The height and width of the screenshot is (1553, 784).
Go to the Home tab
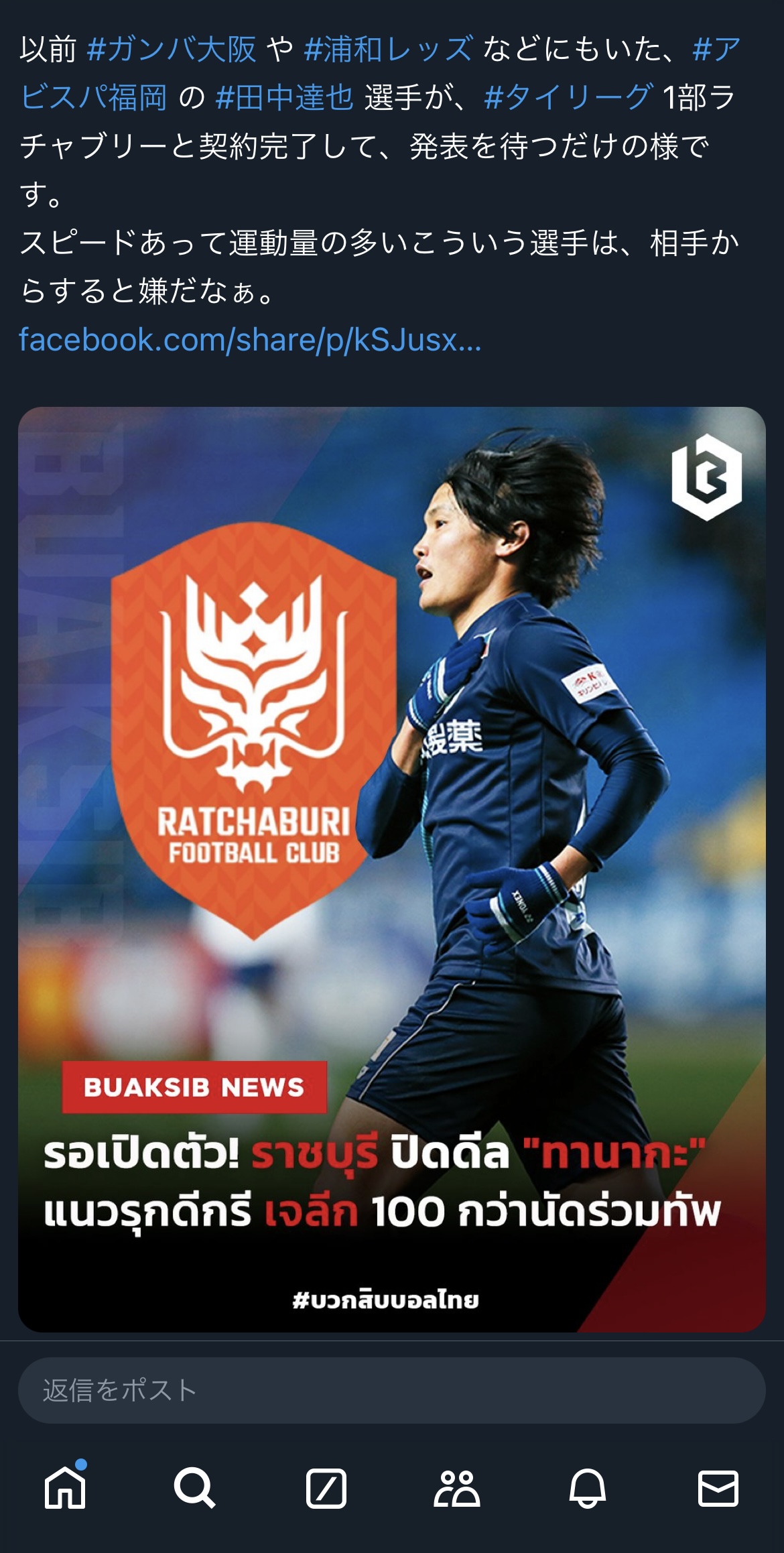click(x=65, y=1488)
